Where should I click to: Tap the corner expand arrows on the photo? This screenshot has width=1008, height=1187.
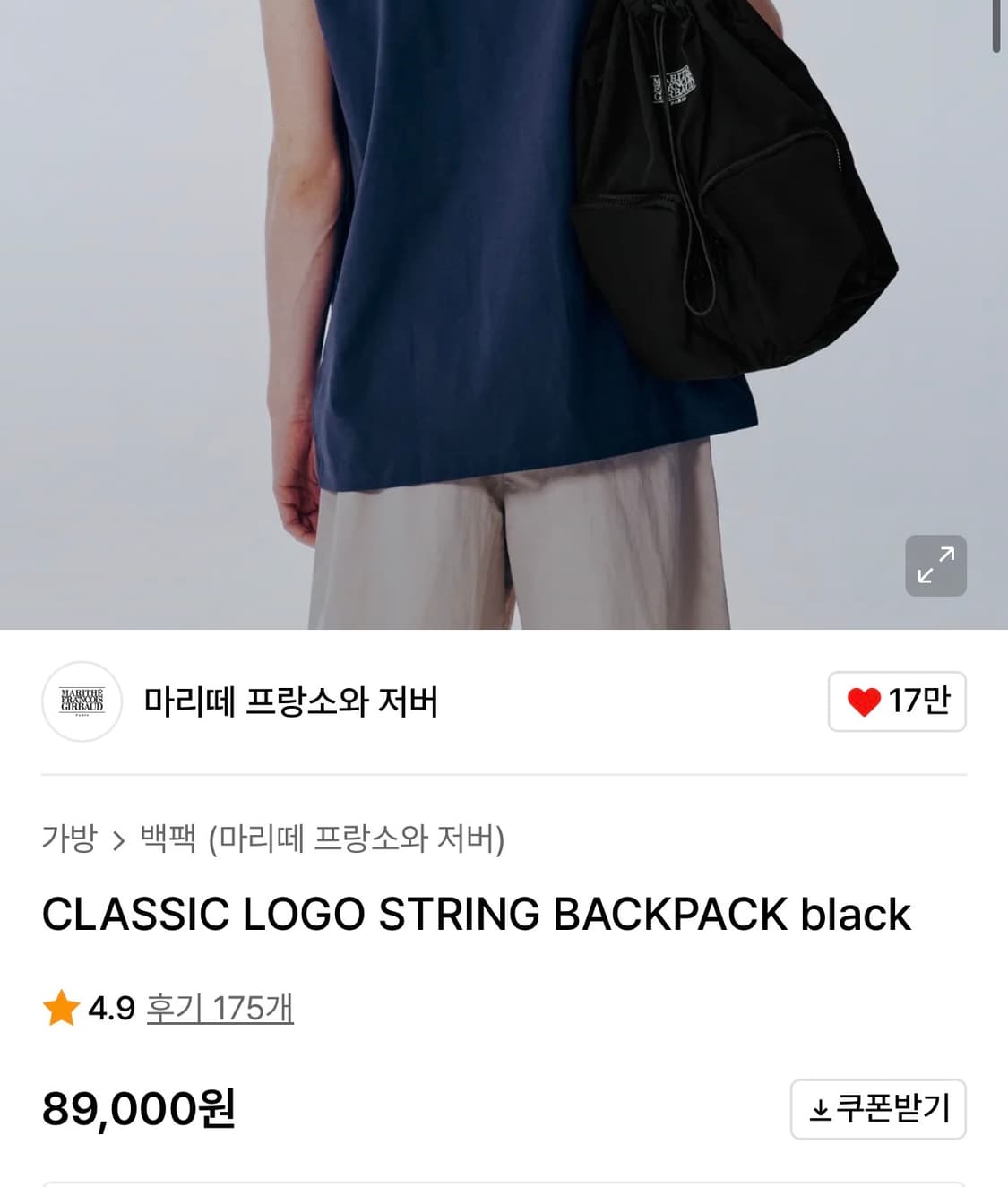click(x=935, y=565)
